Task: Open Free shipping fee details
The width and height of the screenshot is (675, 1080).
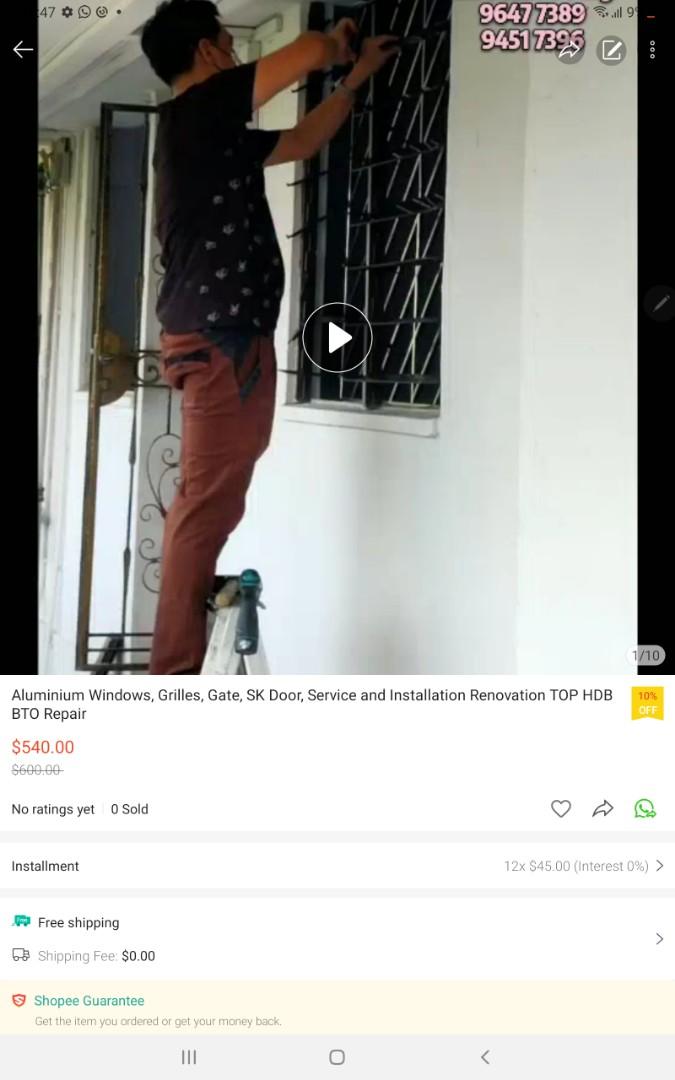Action: pos(337,938)
